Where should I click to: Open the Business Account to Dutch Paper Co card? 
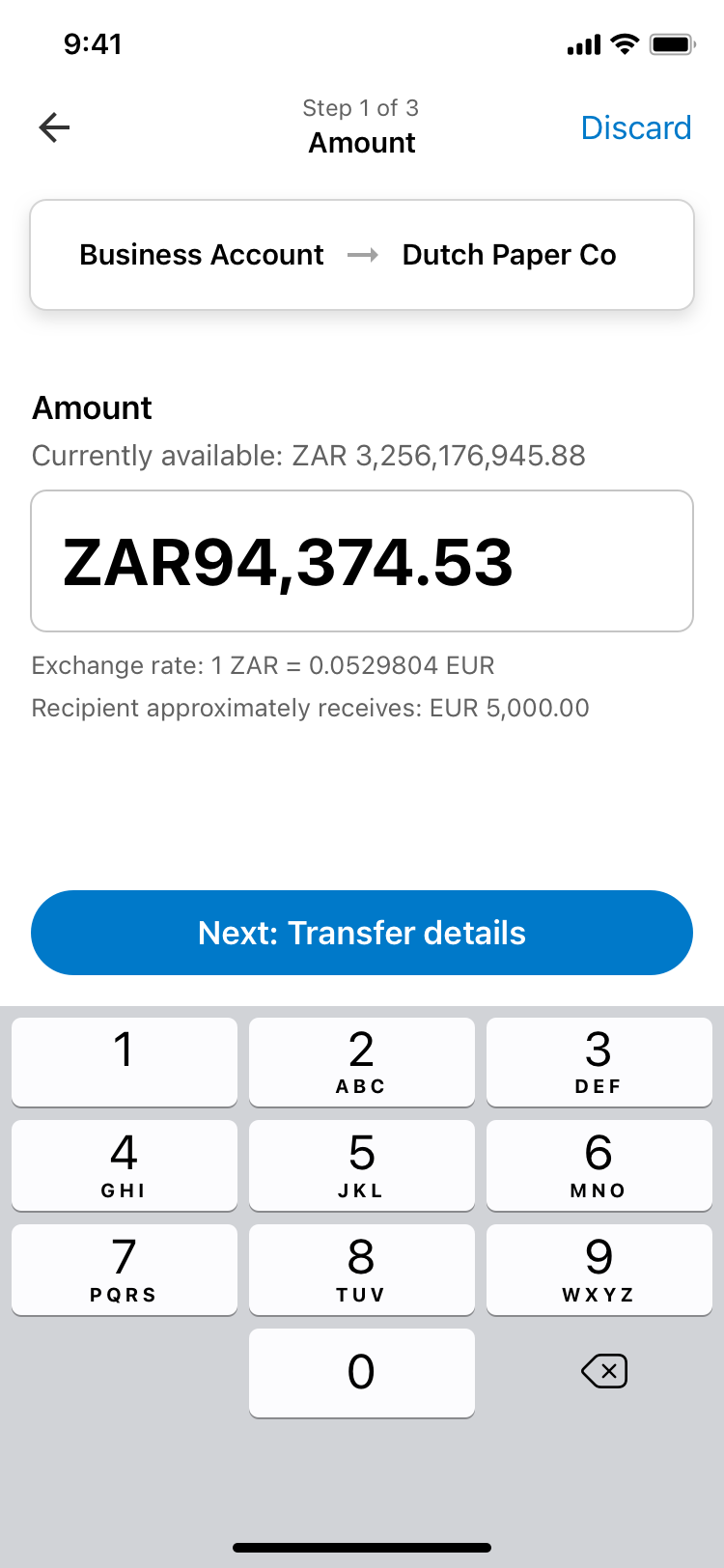coord(362,255)
